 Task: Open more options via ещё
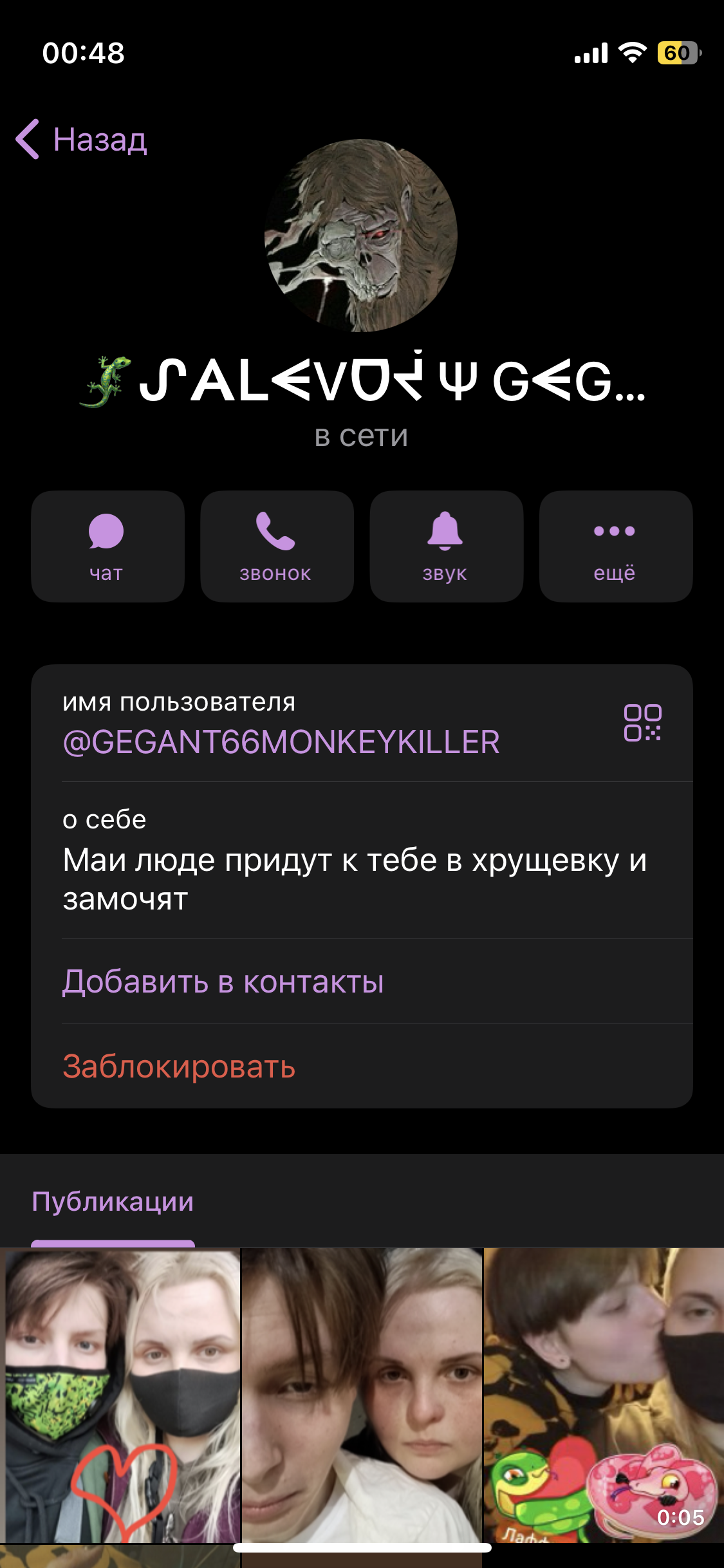coord(615,546)
